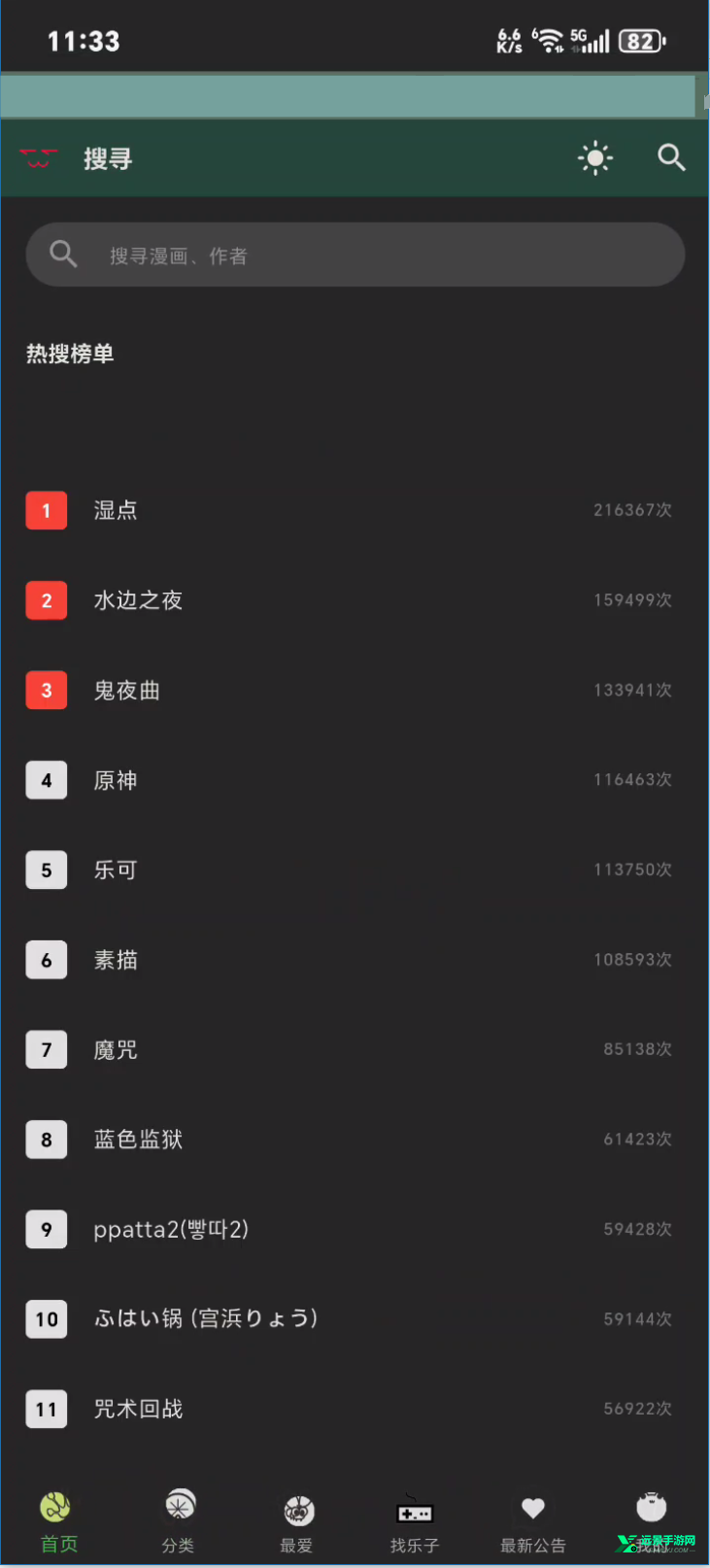Viewport: 710px width, 1568px height.
Task: Tap the app logo in the top-left corner
Action: (x=37, y=157)
